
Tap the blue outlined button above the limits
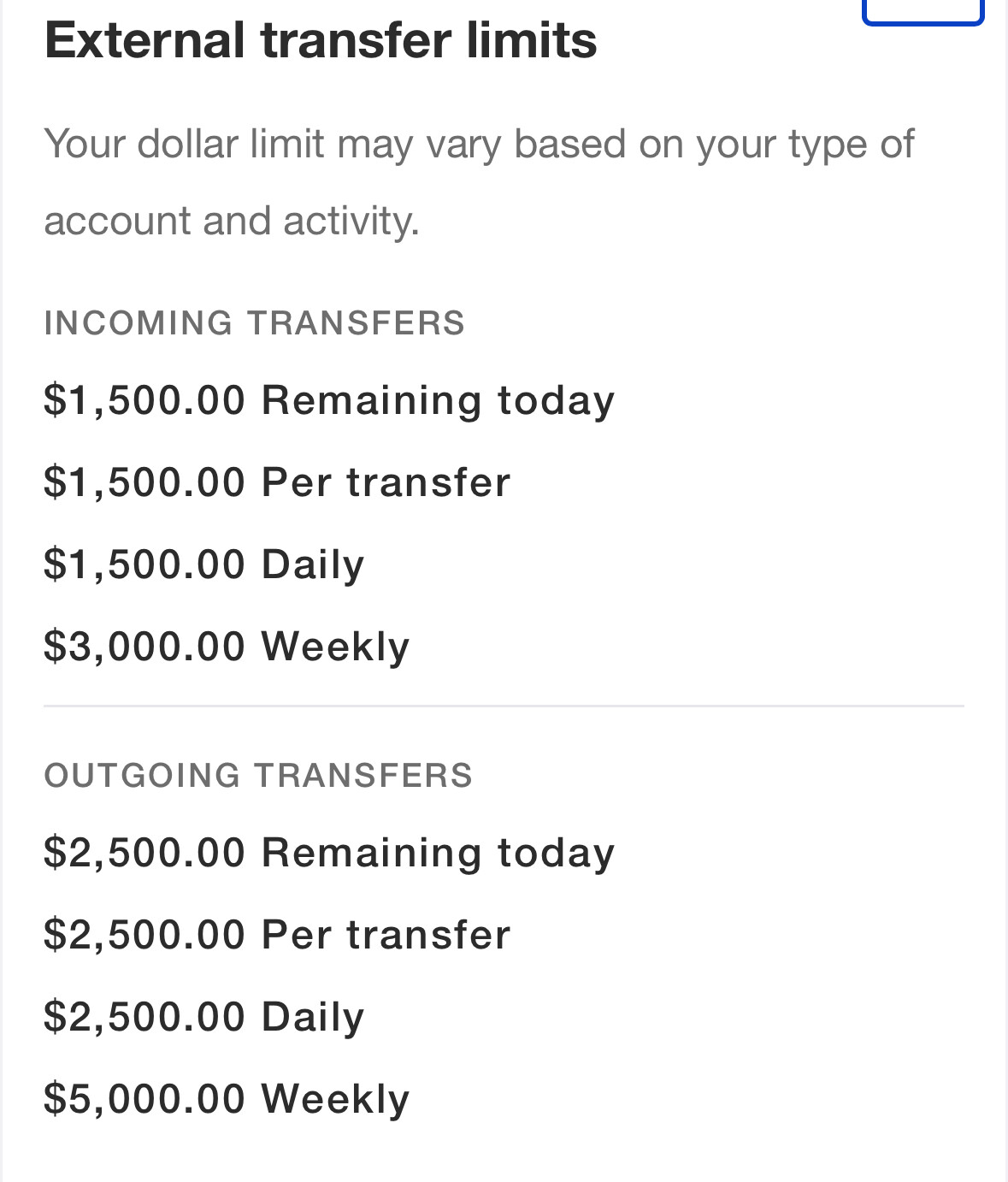923,10
